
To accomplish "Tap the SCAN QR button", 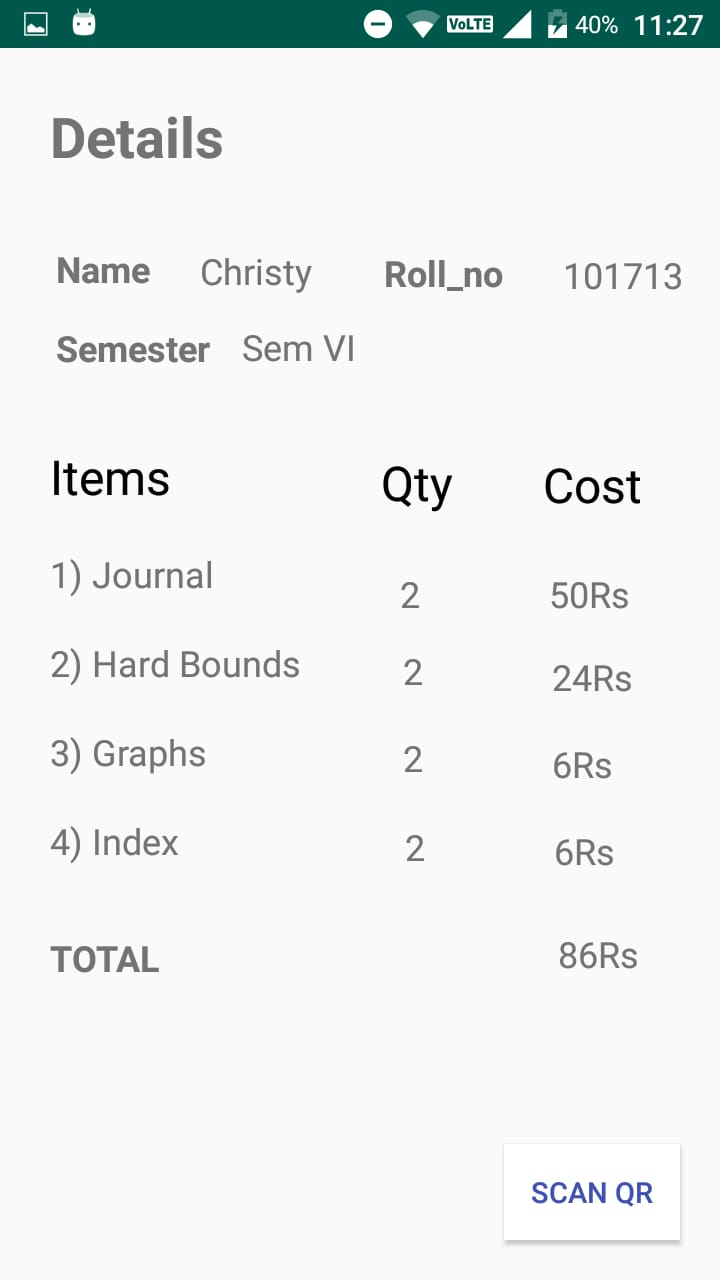I will coord(592,1192).
